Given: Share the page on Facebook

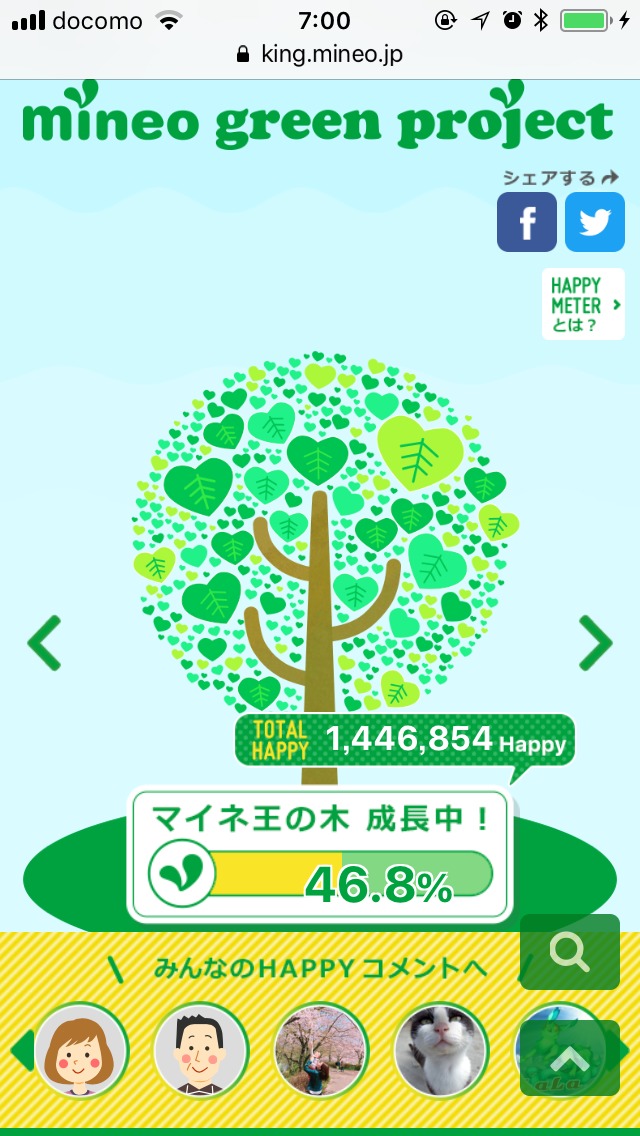Looking at the screenshot, I should pos(527,221).
